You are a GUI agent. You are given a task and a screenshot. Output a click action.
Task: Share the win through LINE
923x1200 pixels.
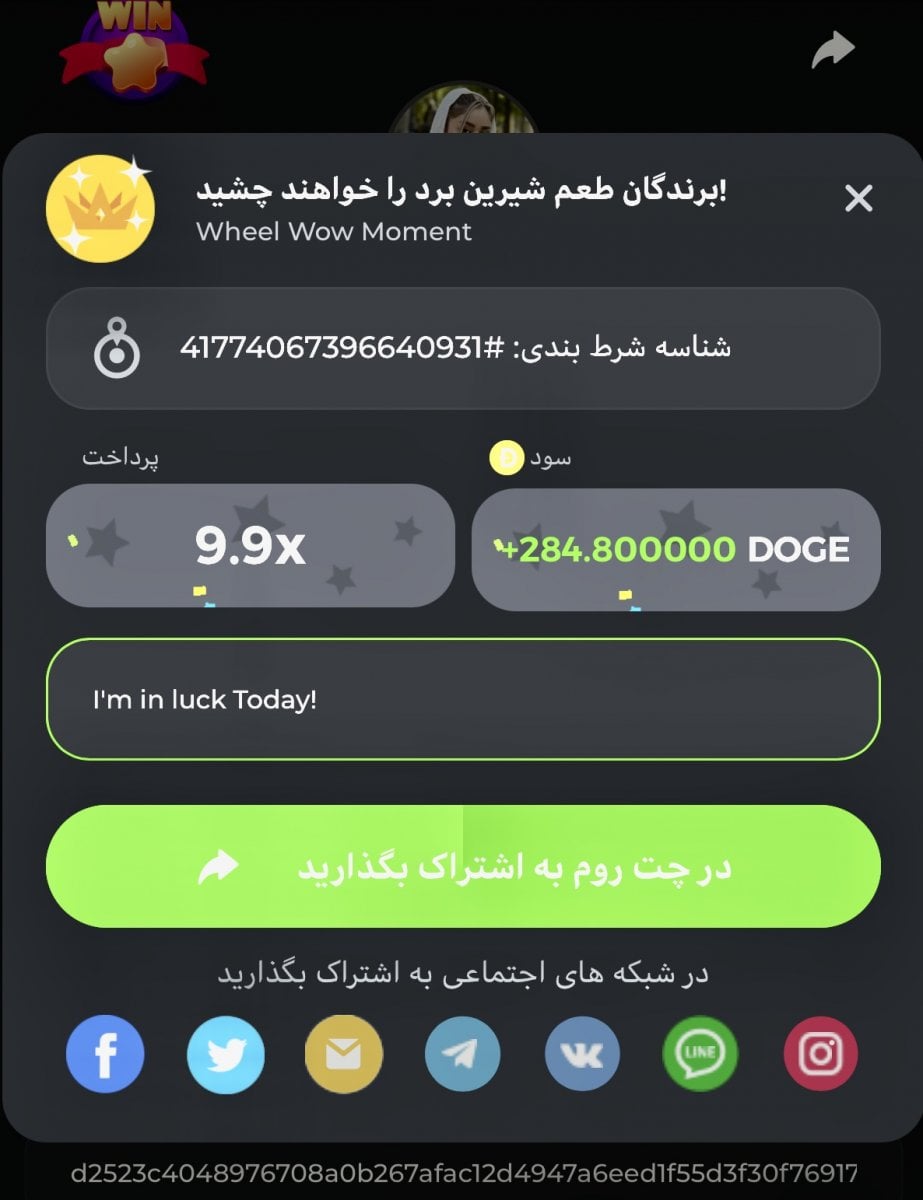coord(700,1054)
